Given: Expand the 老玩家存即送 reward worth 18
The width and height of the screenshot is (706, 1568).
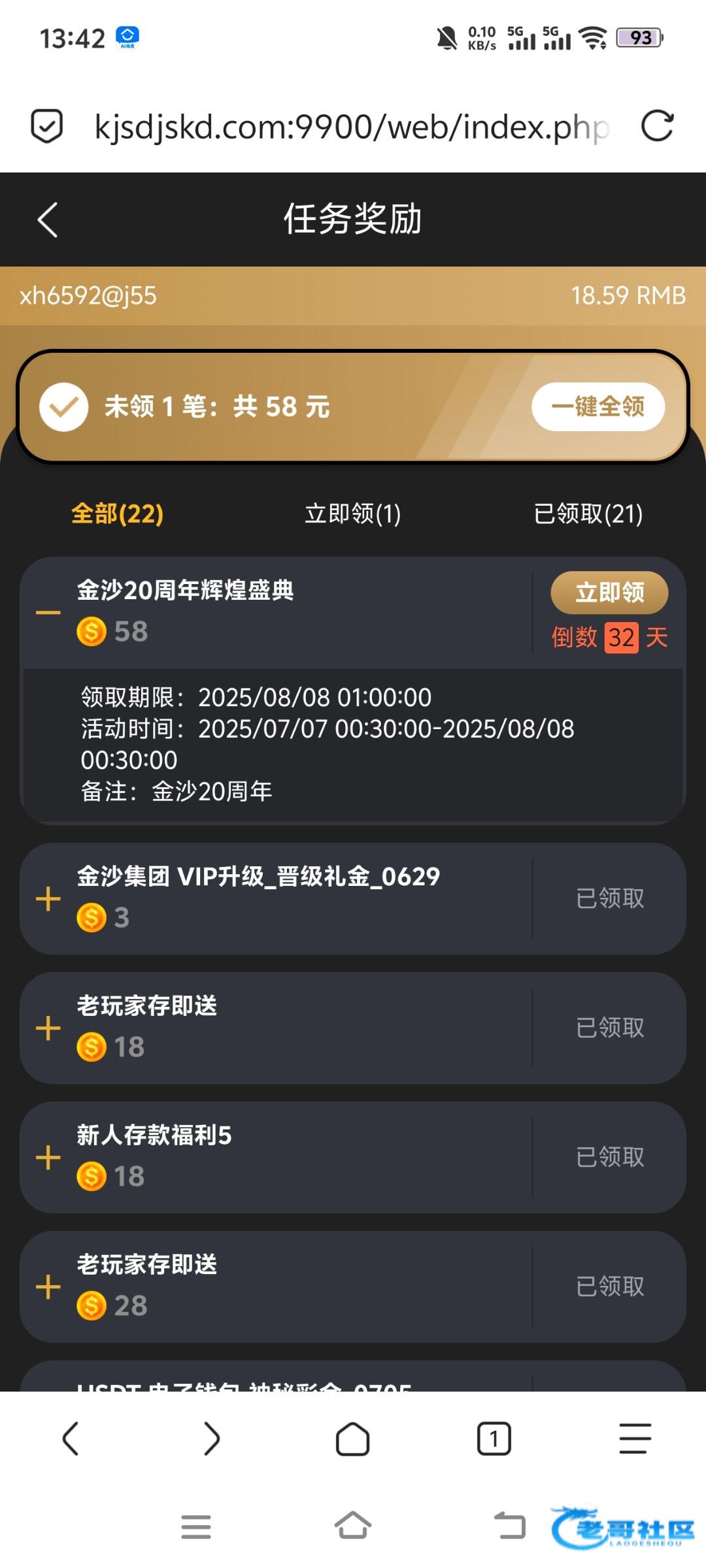Looking at the screenshot, I should pyautogui.click(x=48, y=1028).
